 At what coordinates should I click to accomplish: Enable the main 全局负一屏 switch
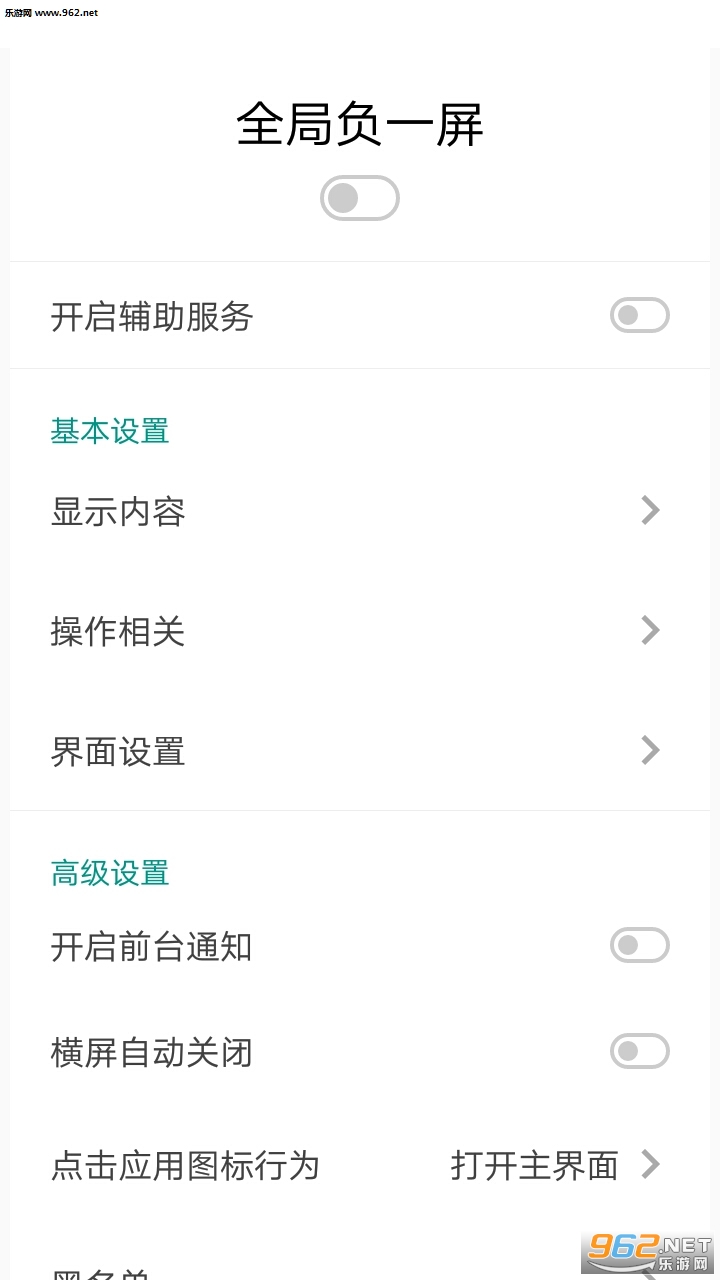point(359,198)
